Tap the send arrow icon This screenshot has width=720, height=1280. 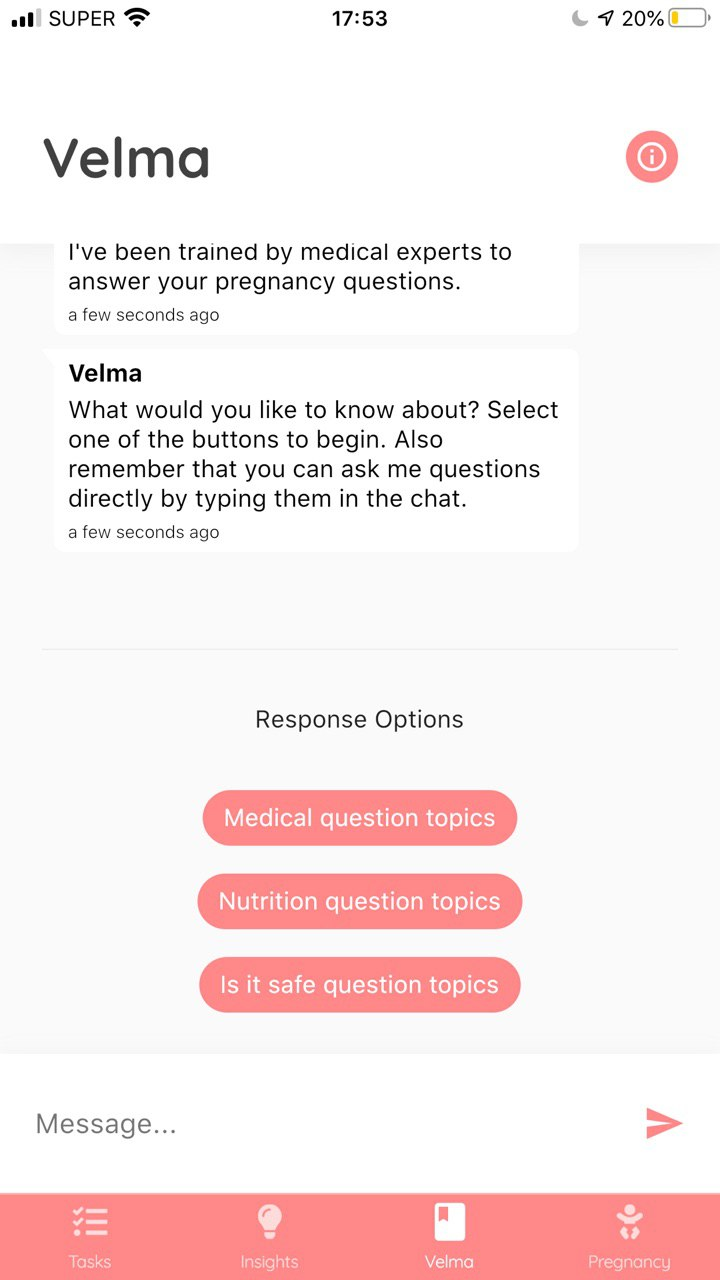[664, 1123]
